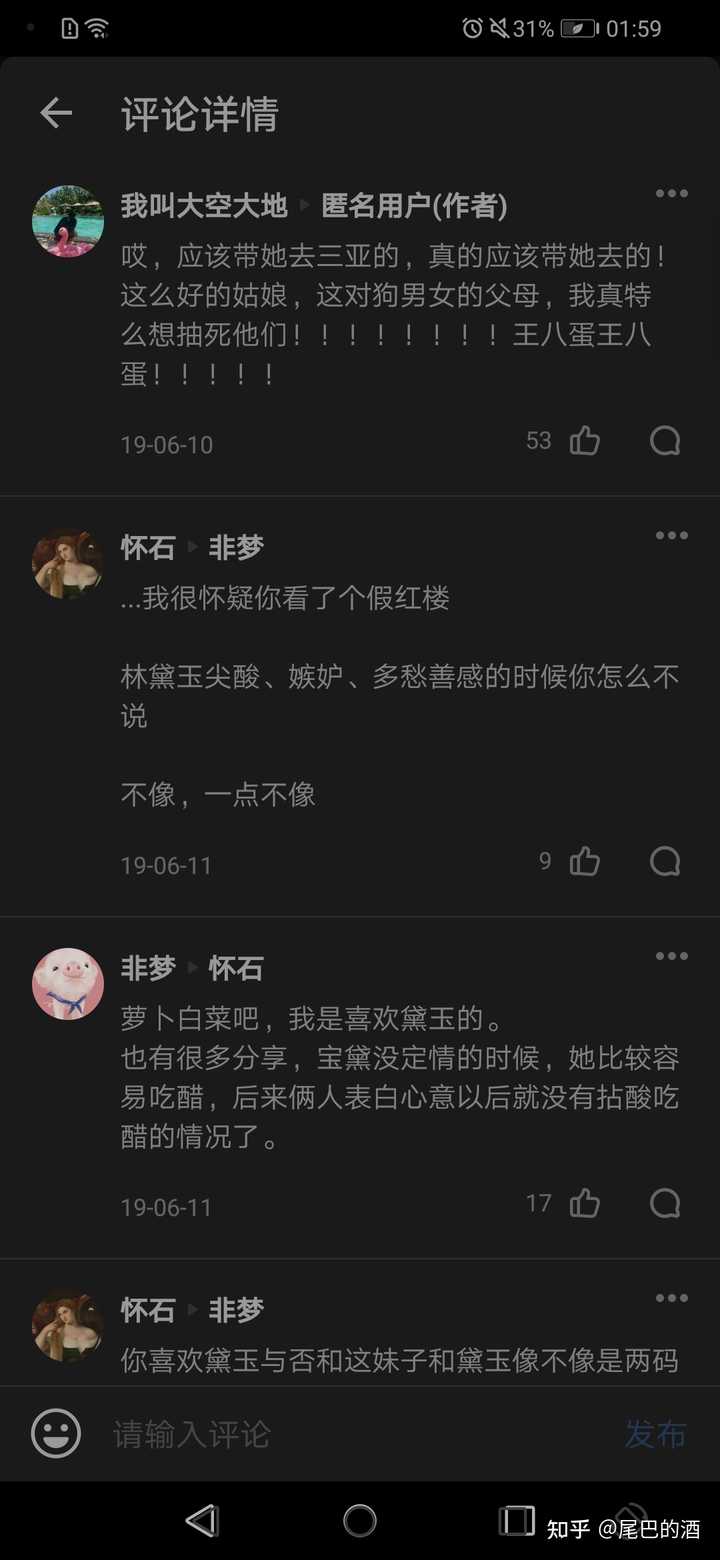
Task: Reply to 非梦's comment about 黛玉
Action: pos(665,1203)
